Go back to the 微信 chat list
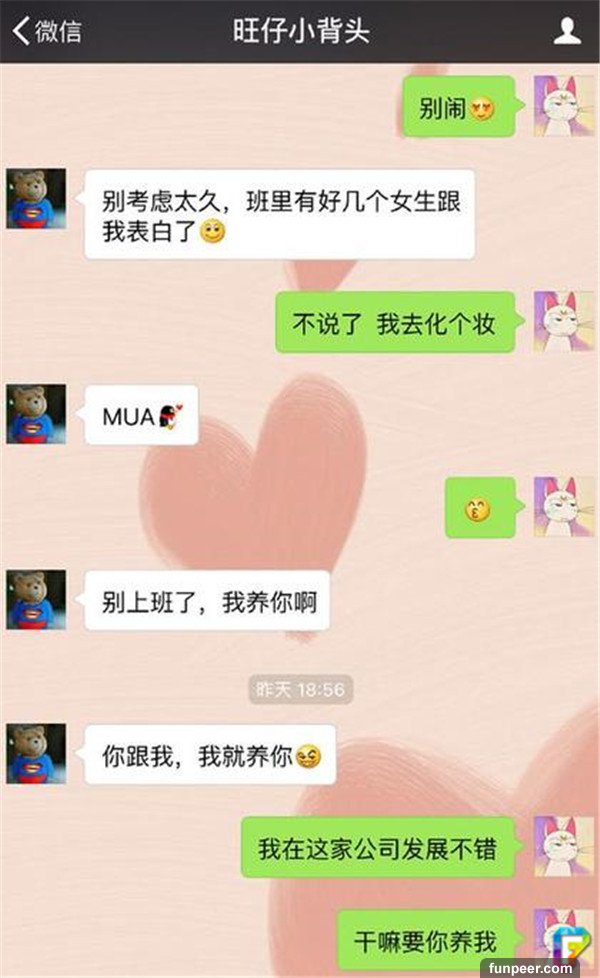The height and width of the screenshot is (978, 600). (46, 31)
